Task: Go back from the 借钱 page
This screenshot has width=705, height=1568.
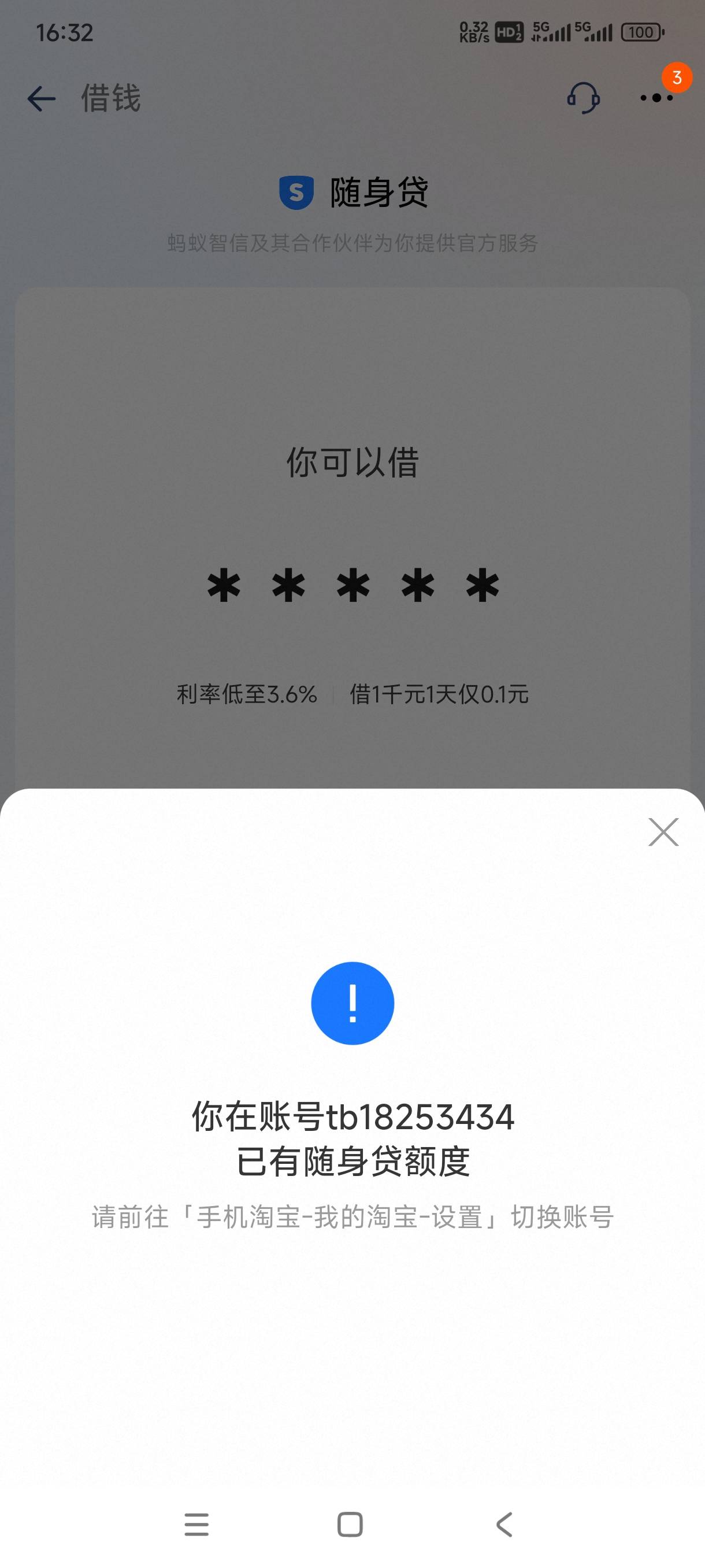Action: pyautogui.click(x=42, y=99)
